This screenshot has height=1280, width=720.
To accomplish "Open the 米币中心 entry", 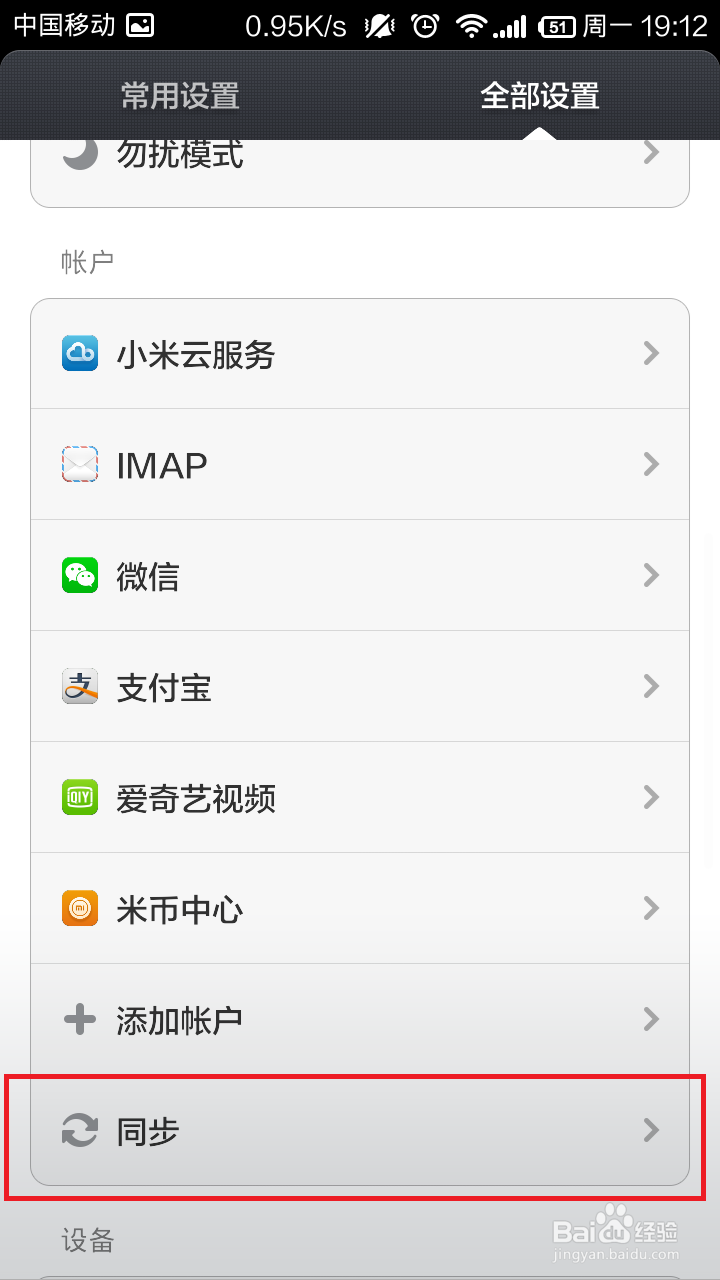I will (360, 908).
